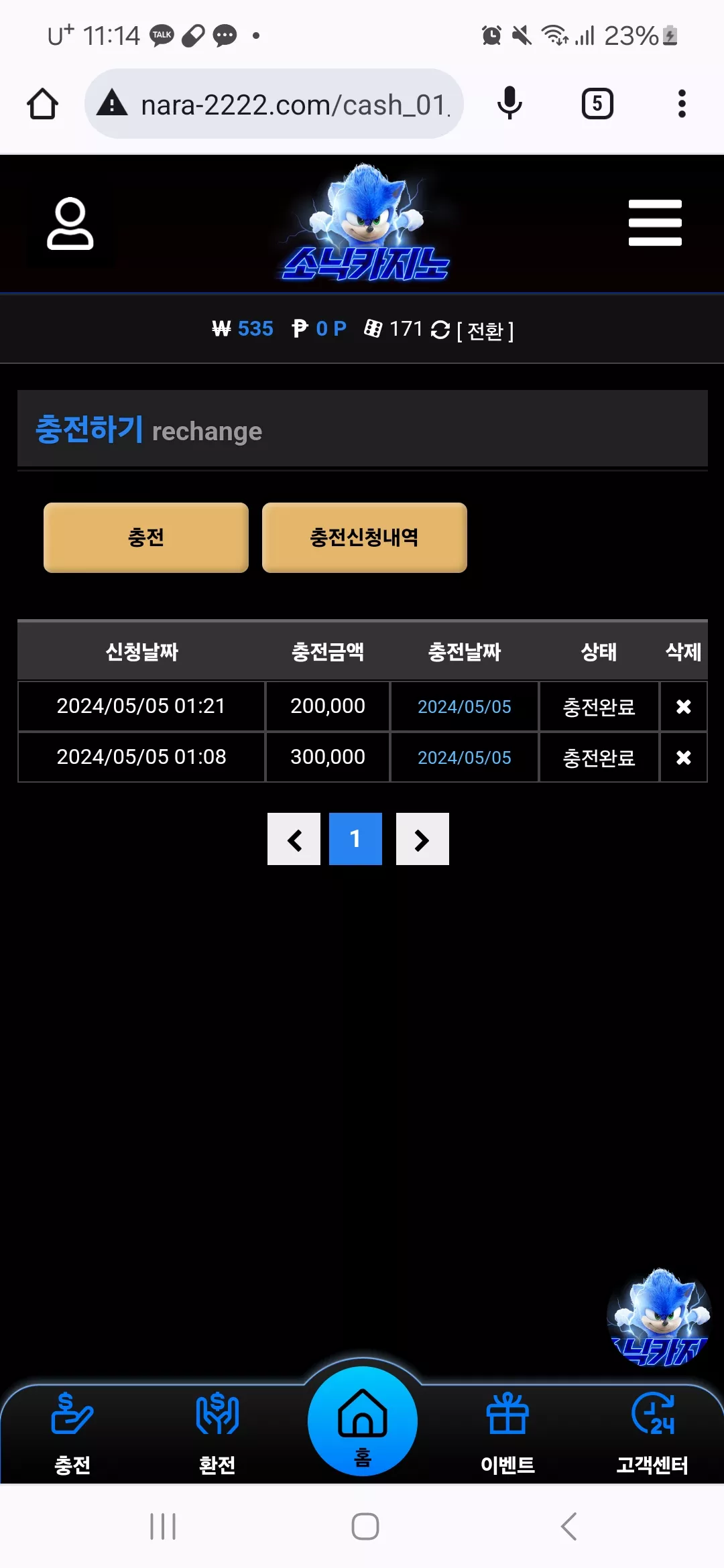The image size is (724, 1568).
Task: Delete the 200,000 charge record
Action: coord(683,706)
